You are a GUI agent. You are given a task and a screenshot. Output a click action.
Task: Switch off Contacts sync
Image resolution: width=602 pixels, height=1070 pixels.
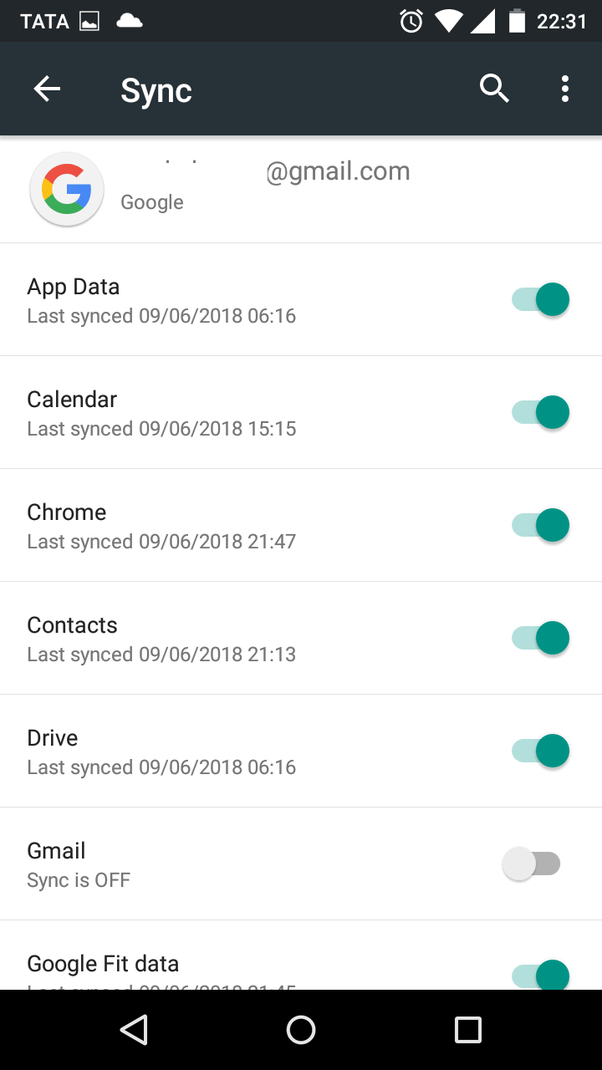click(x=541, y=638)
